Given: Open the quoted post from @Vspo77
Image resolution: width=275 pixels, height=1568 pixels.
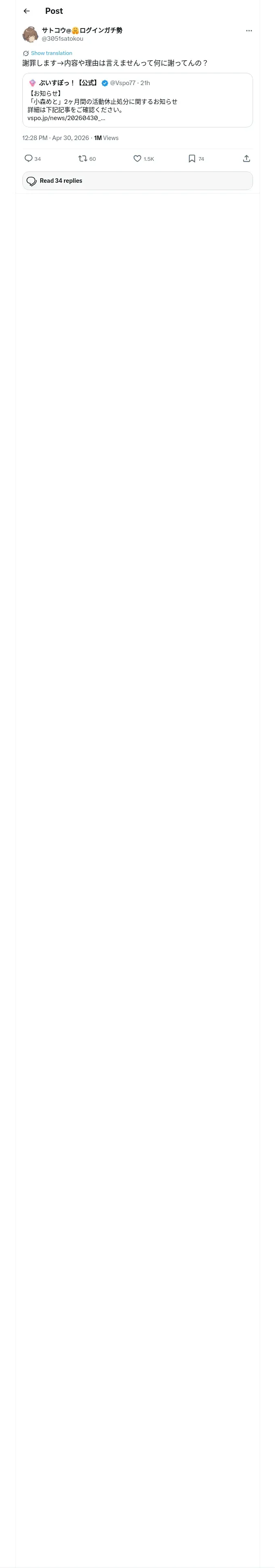Looking at the screenshot, I should (x=137, y=101).
